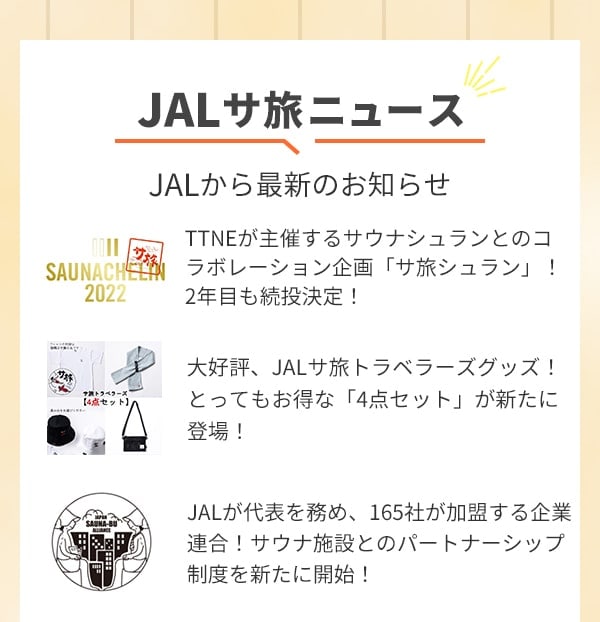
Task: Open the トラベラーズグッズ 4点セット news item
Action: click(x=370, y=399)
